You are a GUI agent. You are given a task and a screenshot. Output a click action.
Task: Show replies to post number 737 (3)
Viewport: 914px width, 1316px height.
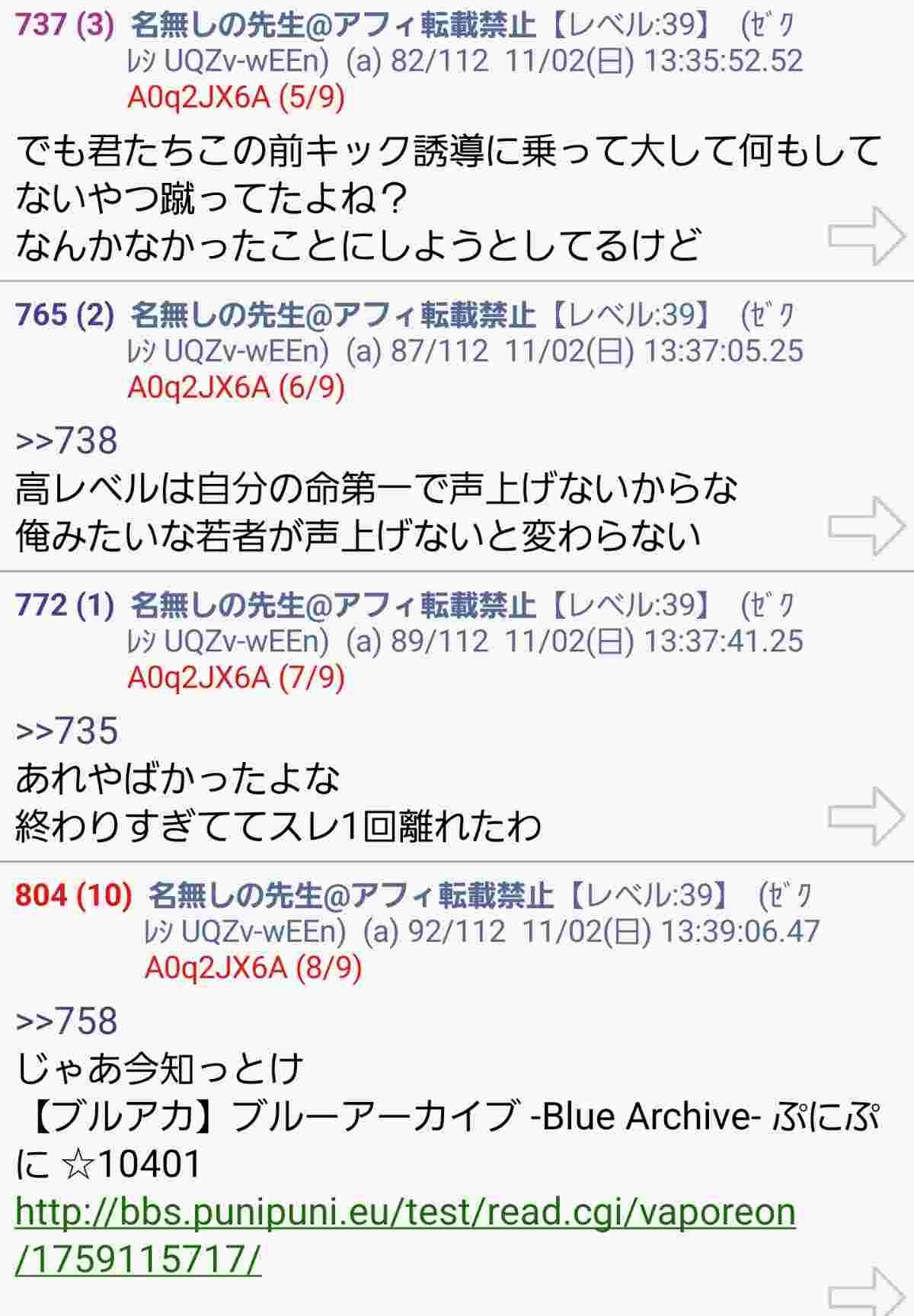tap(65, 25)
